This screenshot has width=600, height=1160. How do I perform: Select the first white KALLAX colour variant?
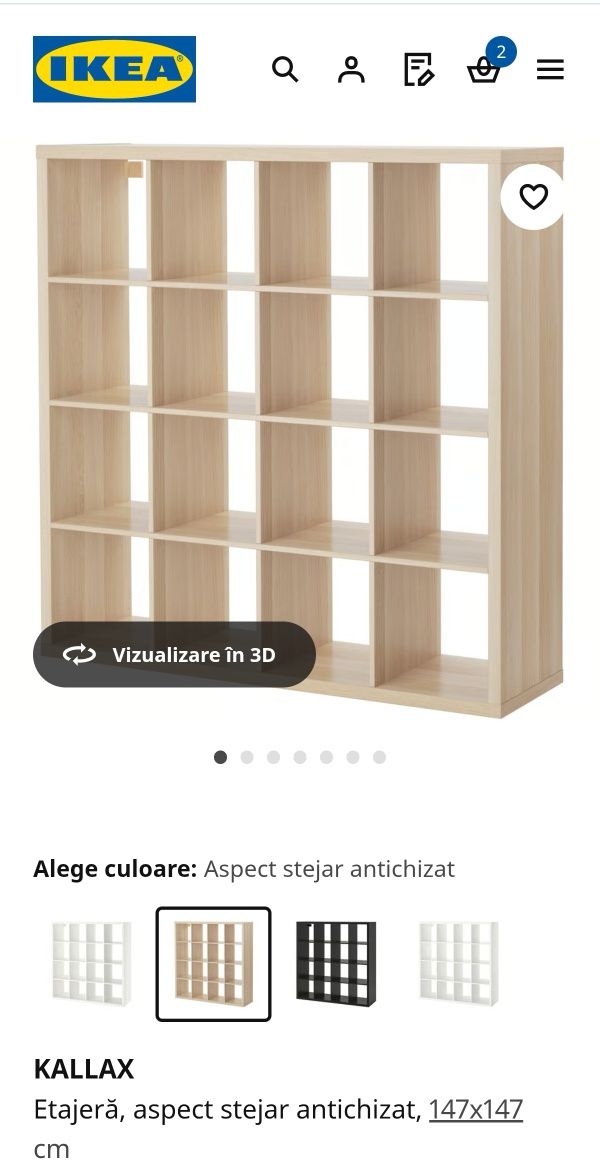(x=92, y=963)
